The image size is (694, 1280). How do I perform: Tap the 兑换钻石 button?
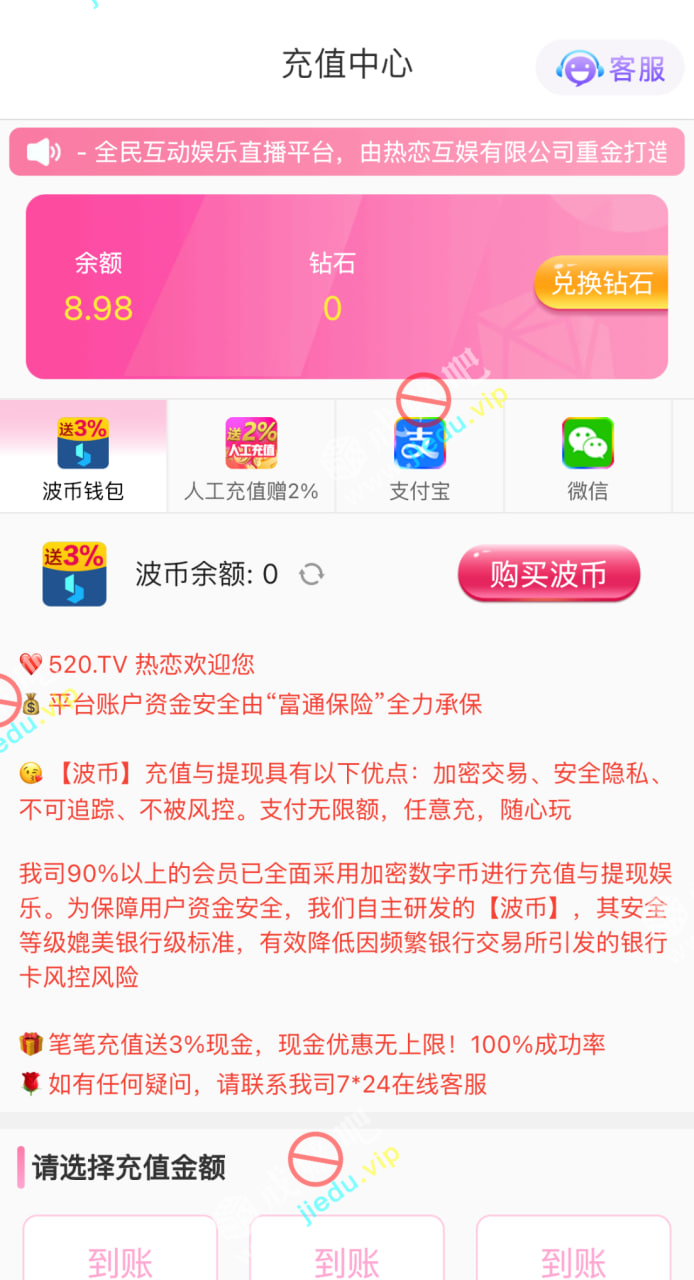coord(601,283)
